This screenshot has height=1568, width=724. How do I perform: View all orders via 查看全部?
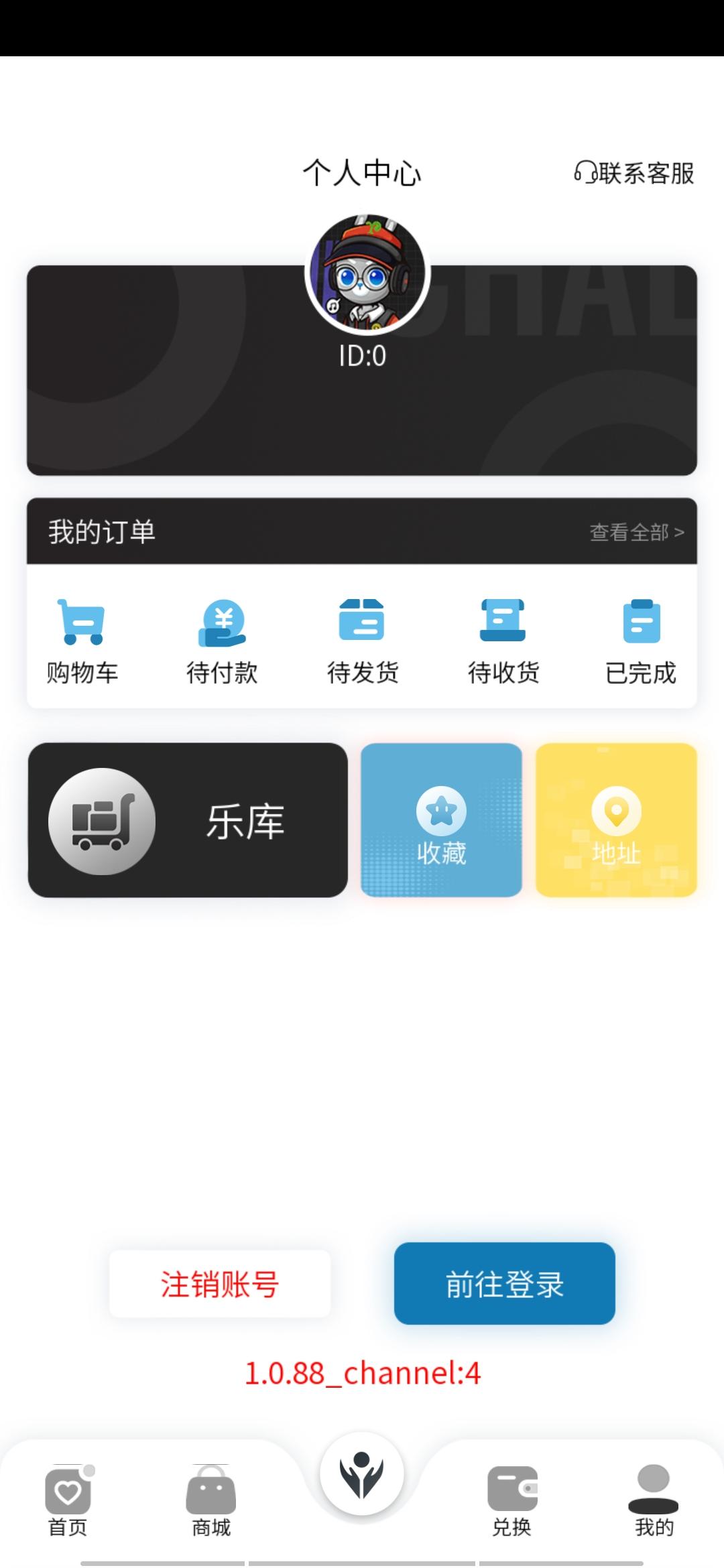[x=636, y=532]
